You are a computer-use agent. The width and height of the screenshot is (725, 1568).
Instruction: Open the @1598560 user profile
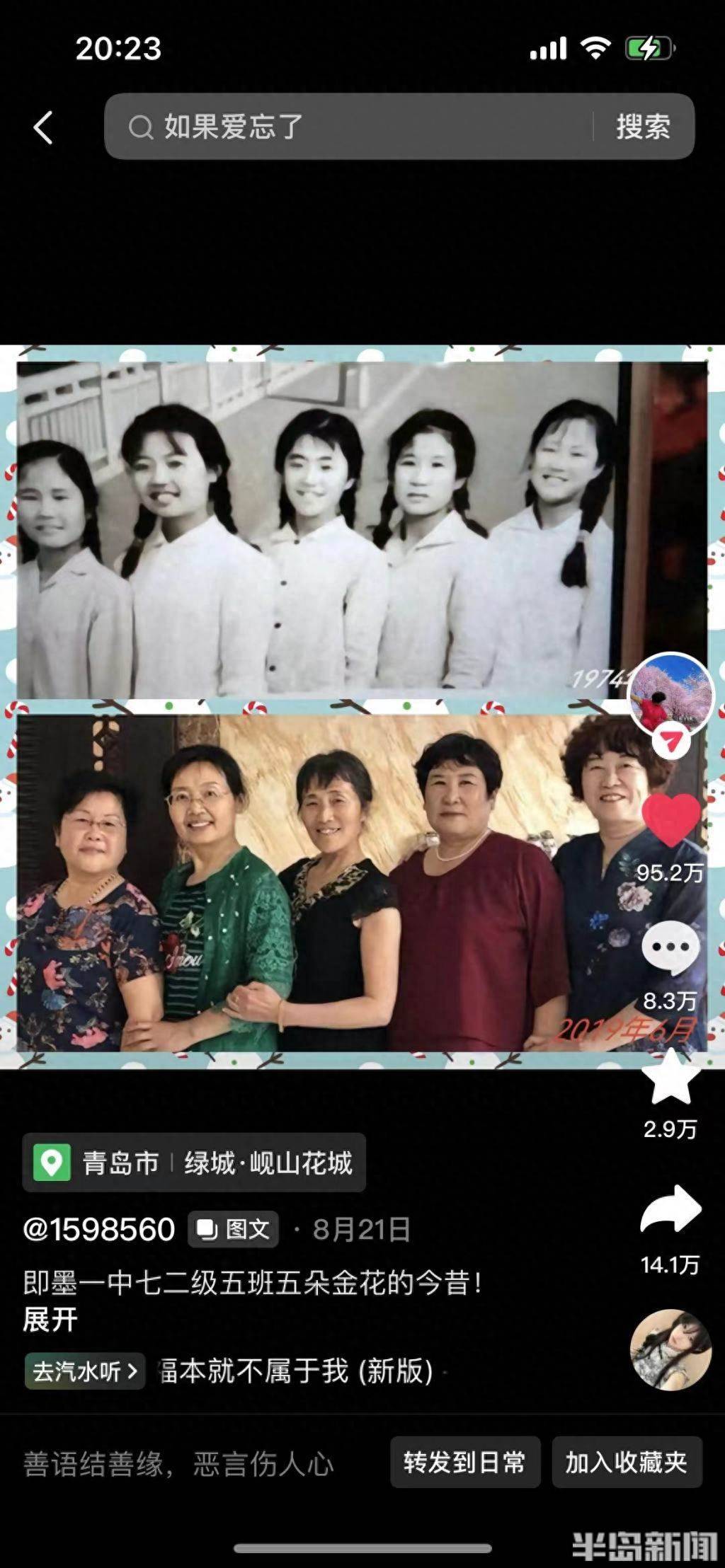click(x=99, y=1230)
